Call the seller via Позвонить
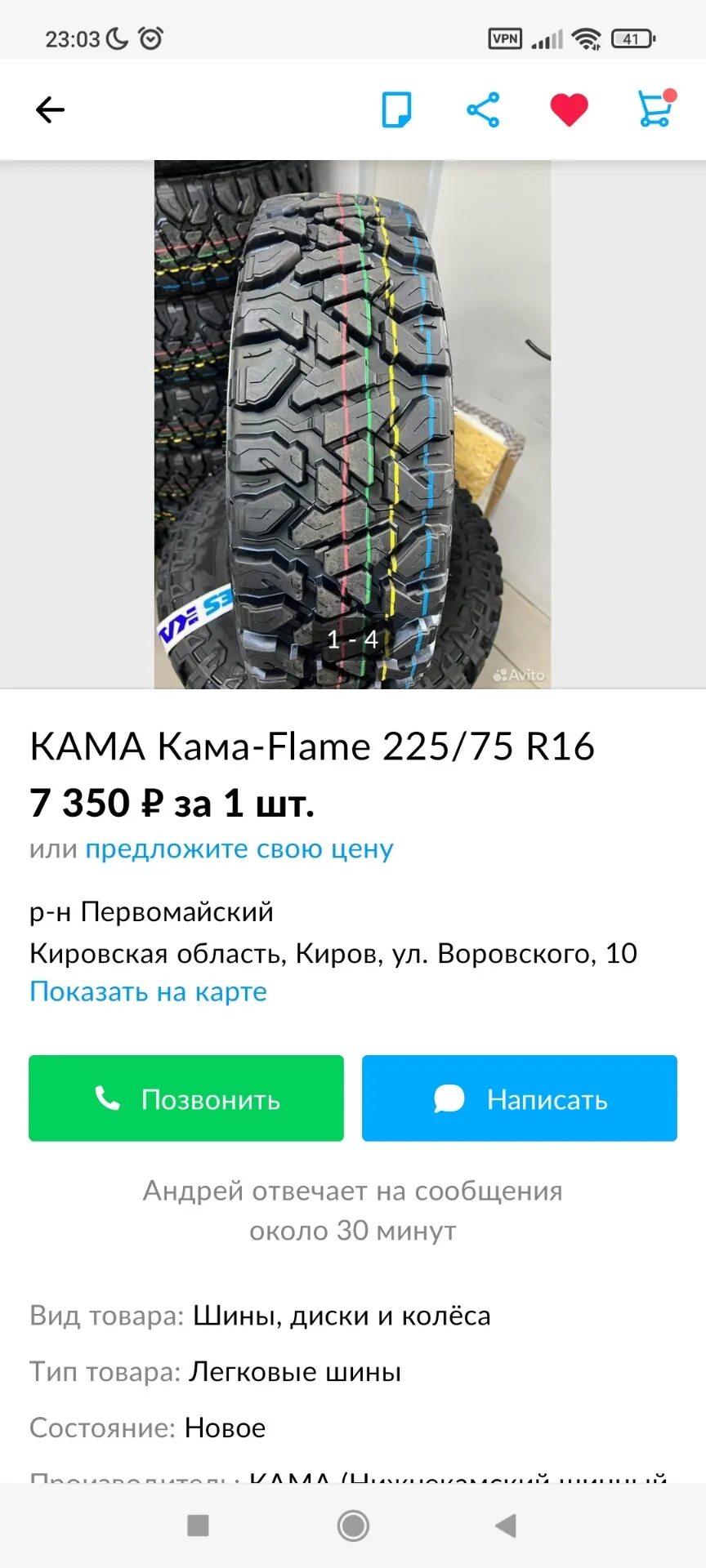Screen dimensions: 706x1568 185,1098
